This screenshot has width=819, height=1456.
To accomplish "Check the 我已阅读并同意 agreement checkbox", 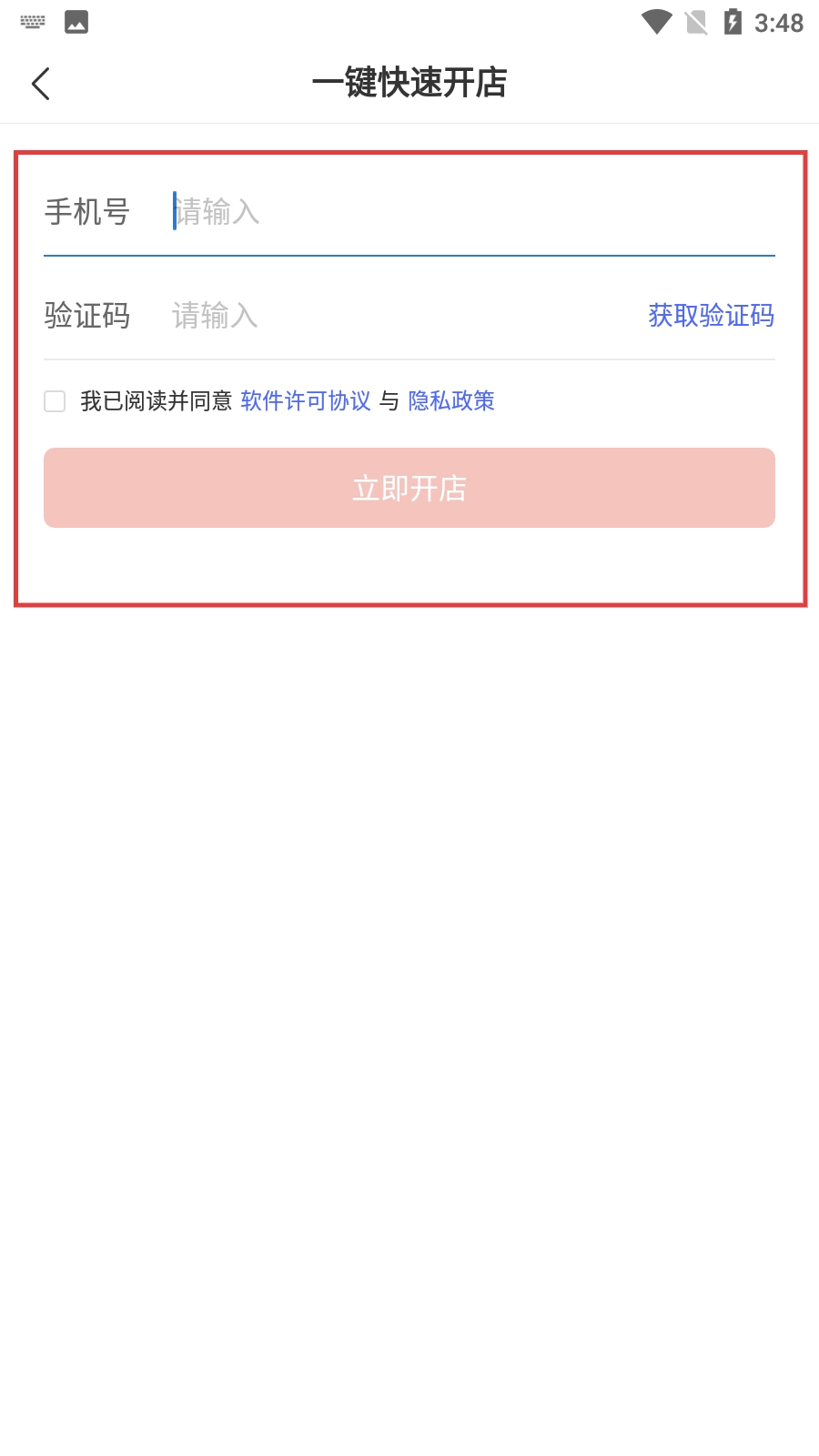I will tap(55, 401).
